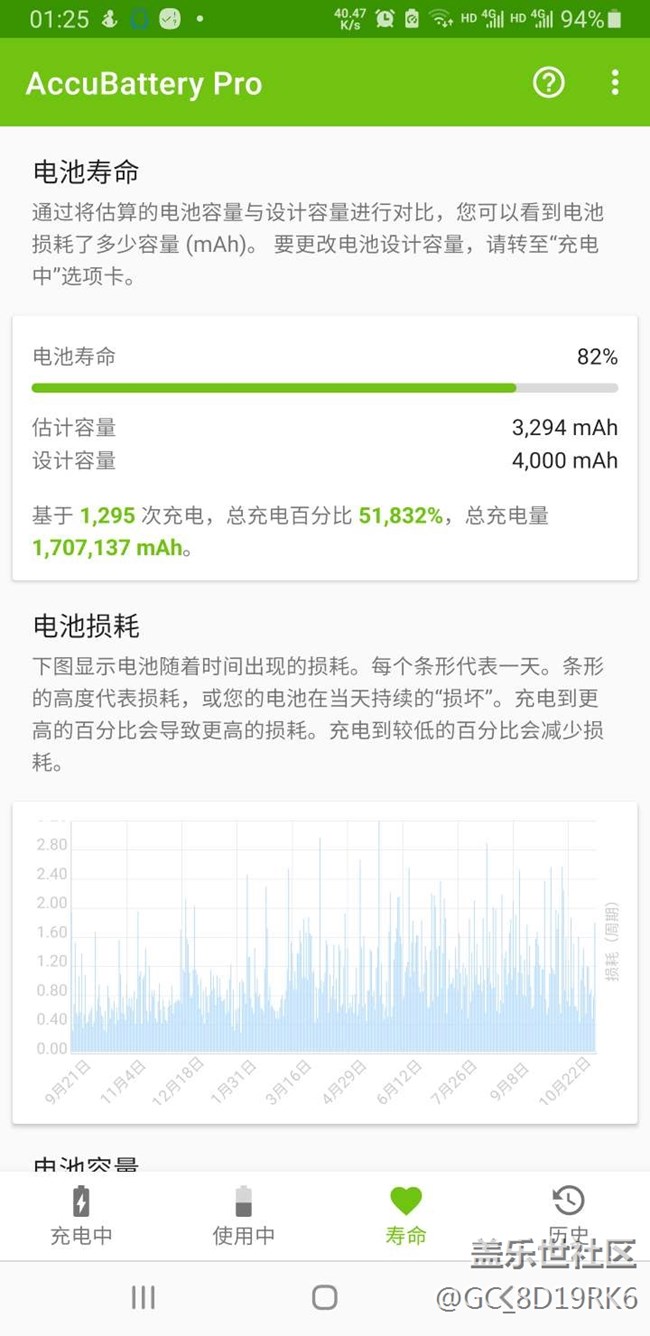Switch to the 使用中 tab
Screen dimensions: 650x1336
(244, 1216)
